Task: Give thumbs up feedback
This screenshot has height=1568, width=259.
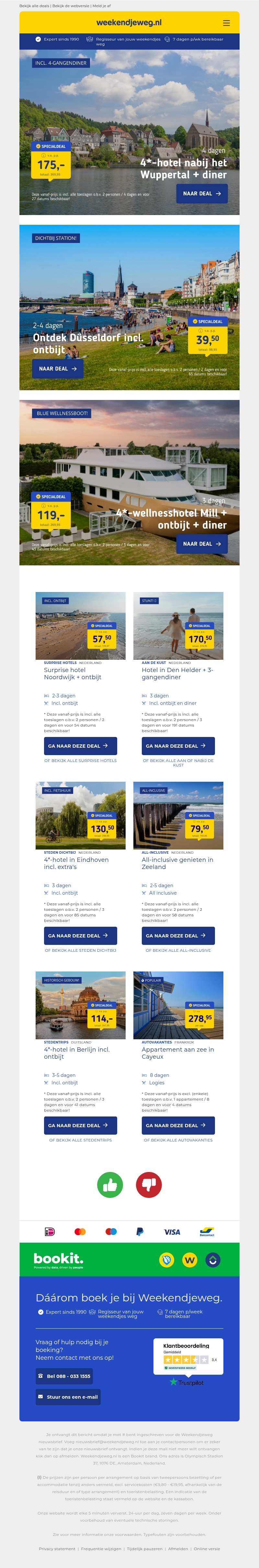Action: 110,1185
